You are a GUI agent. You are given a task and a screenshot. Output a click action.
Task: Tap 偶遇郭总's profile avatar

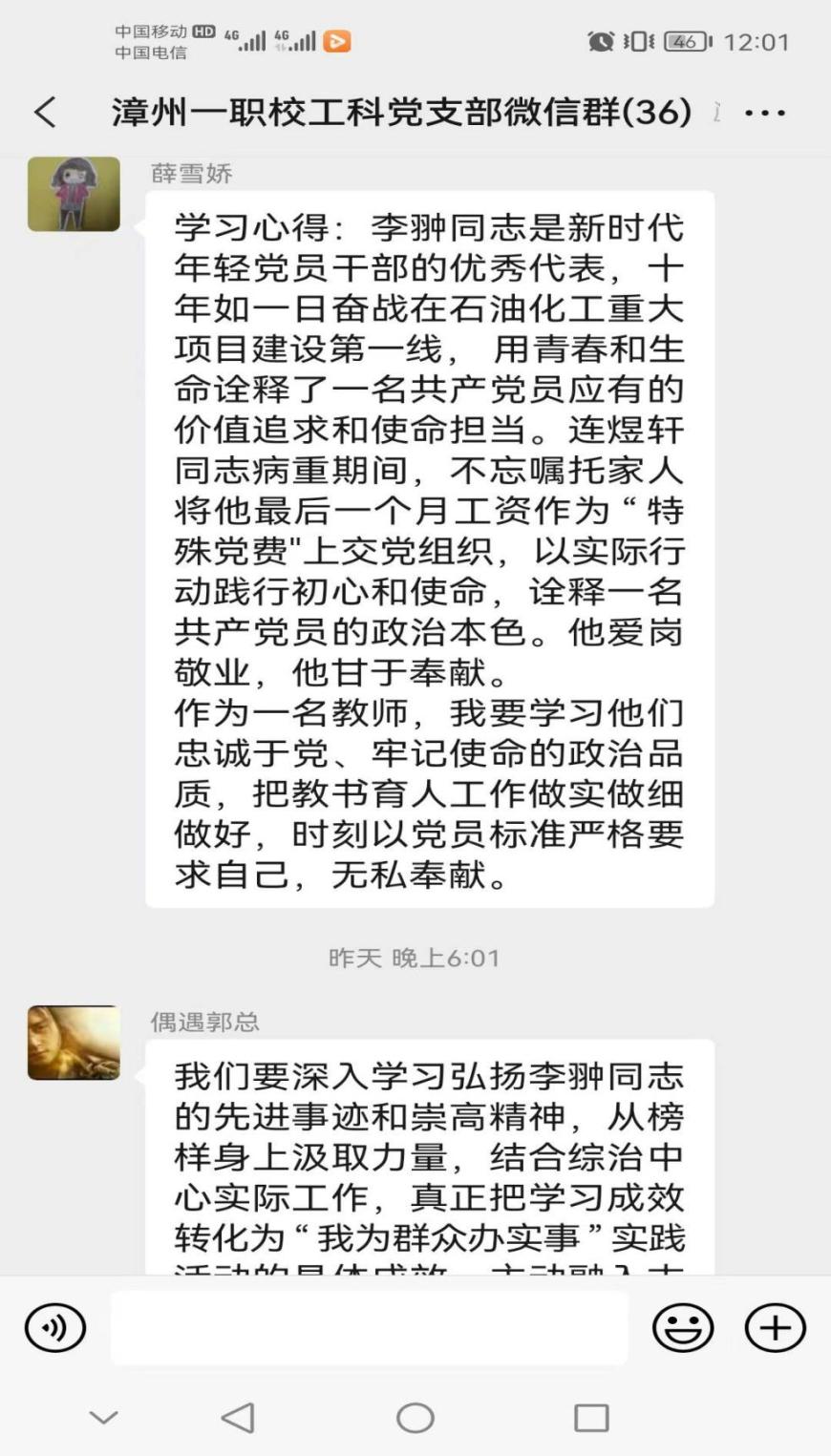click(74, 1043)
